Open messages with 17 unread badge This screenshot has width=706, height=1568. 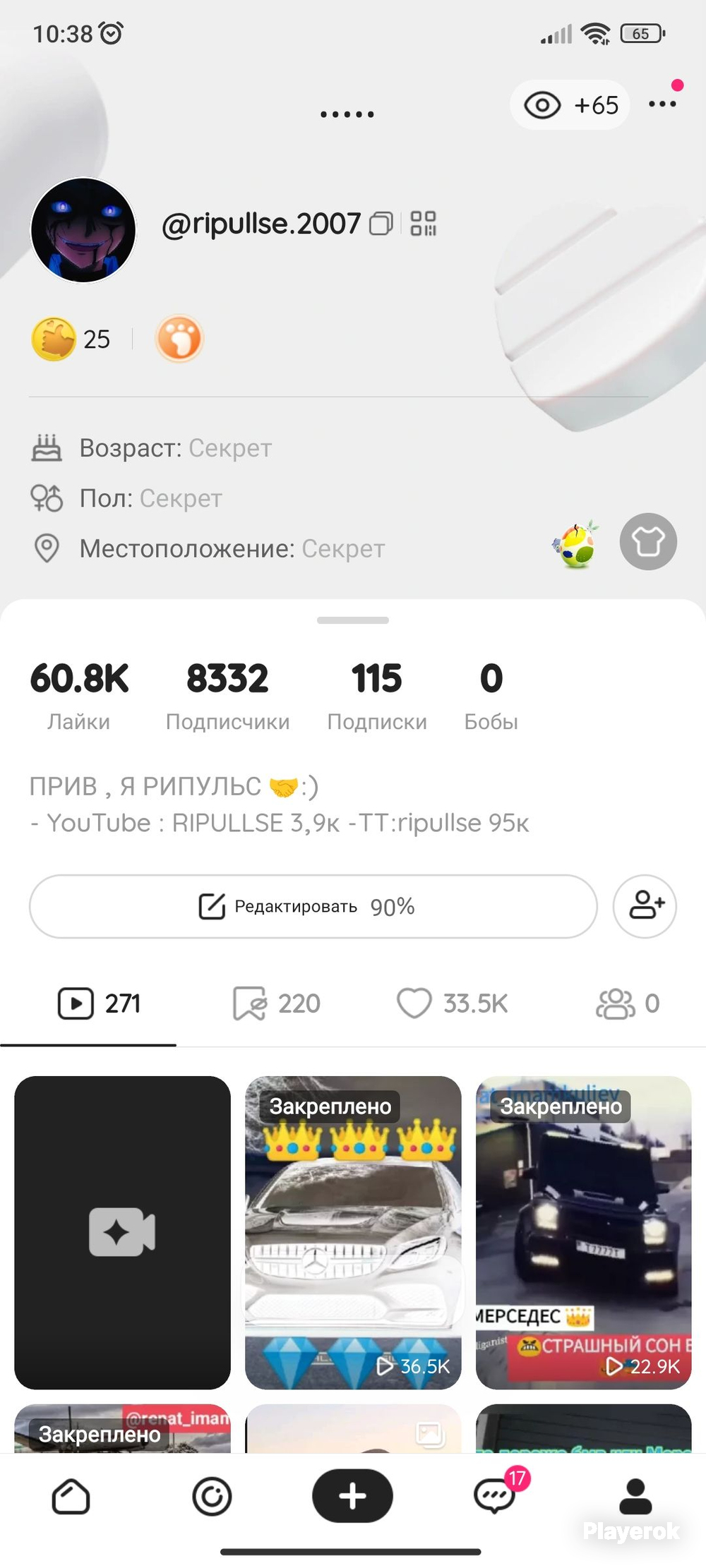point(494,1496)
